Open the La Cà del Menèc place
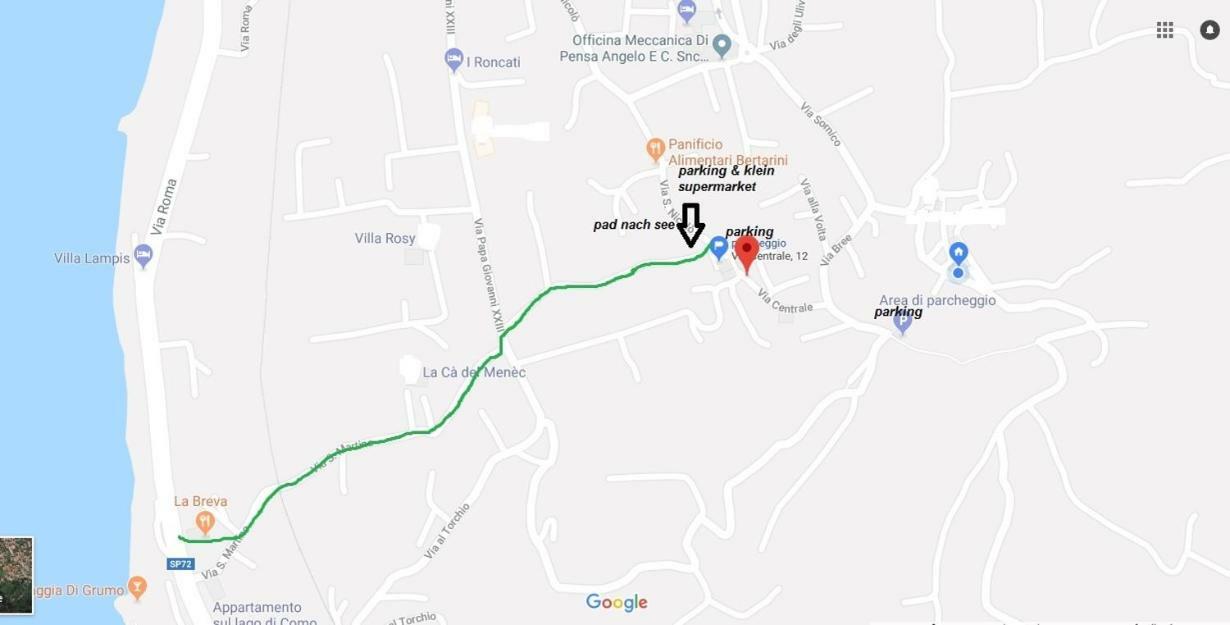This screenshot has height=625, width=1230. tap(473, 372)
